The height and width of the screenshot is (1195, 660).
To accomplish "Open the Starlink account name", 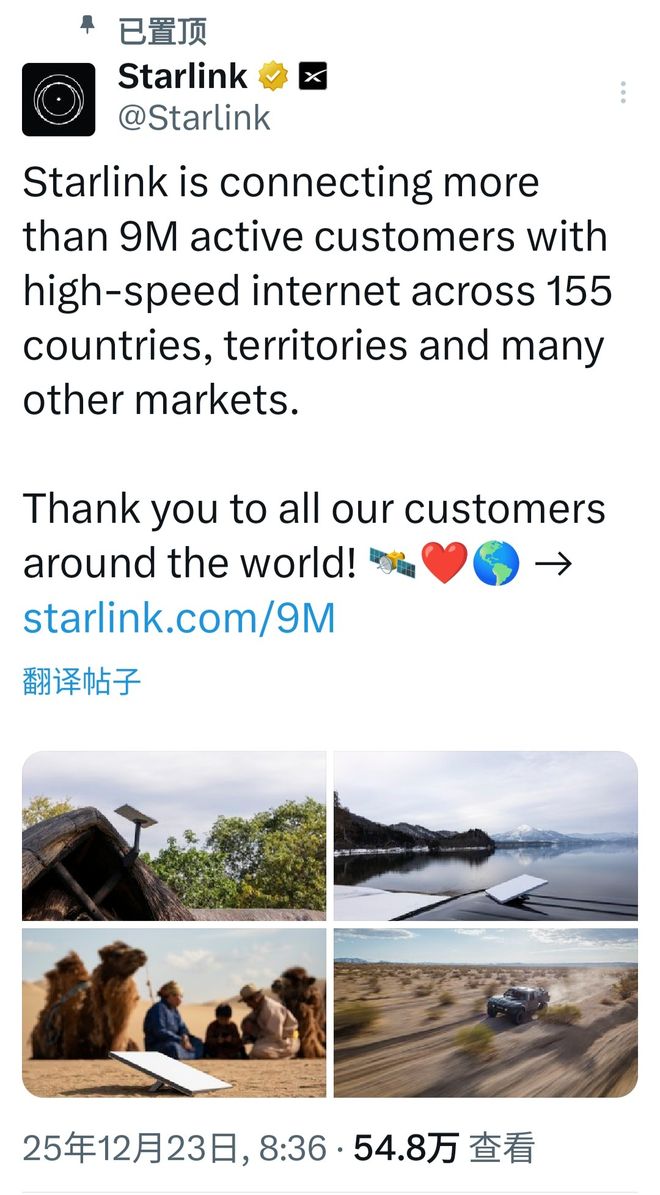I will point(182,77).
